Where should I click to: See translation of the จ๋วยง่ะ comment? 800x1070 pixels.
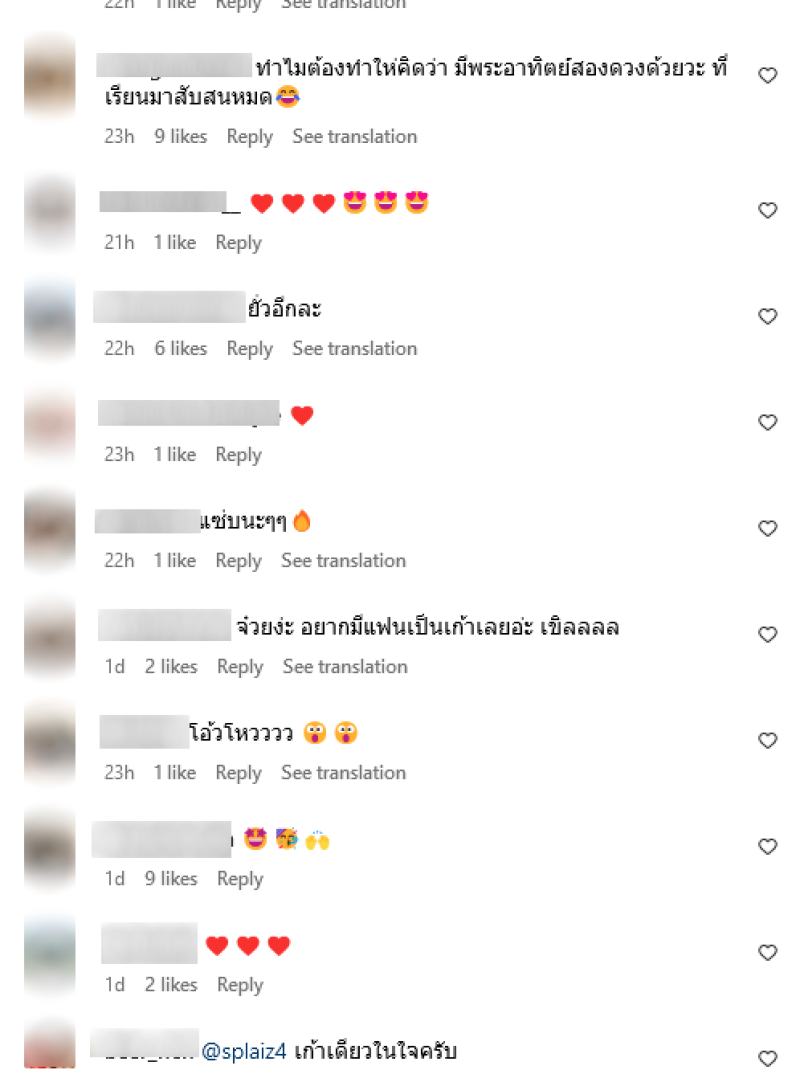pos(345,666)
